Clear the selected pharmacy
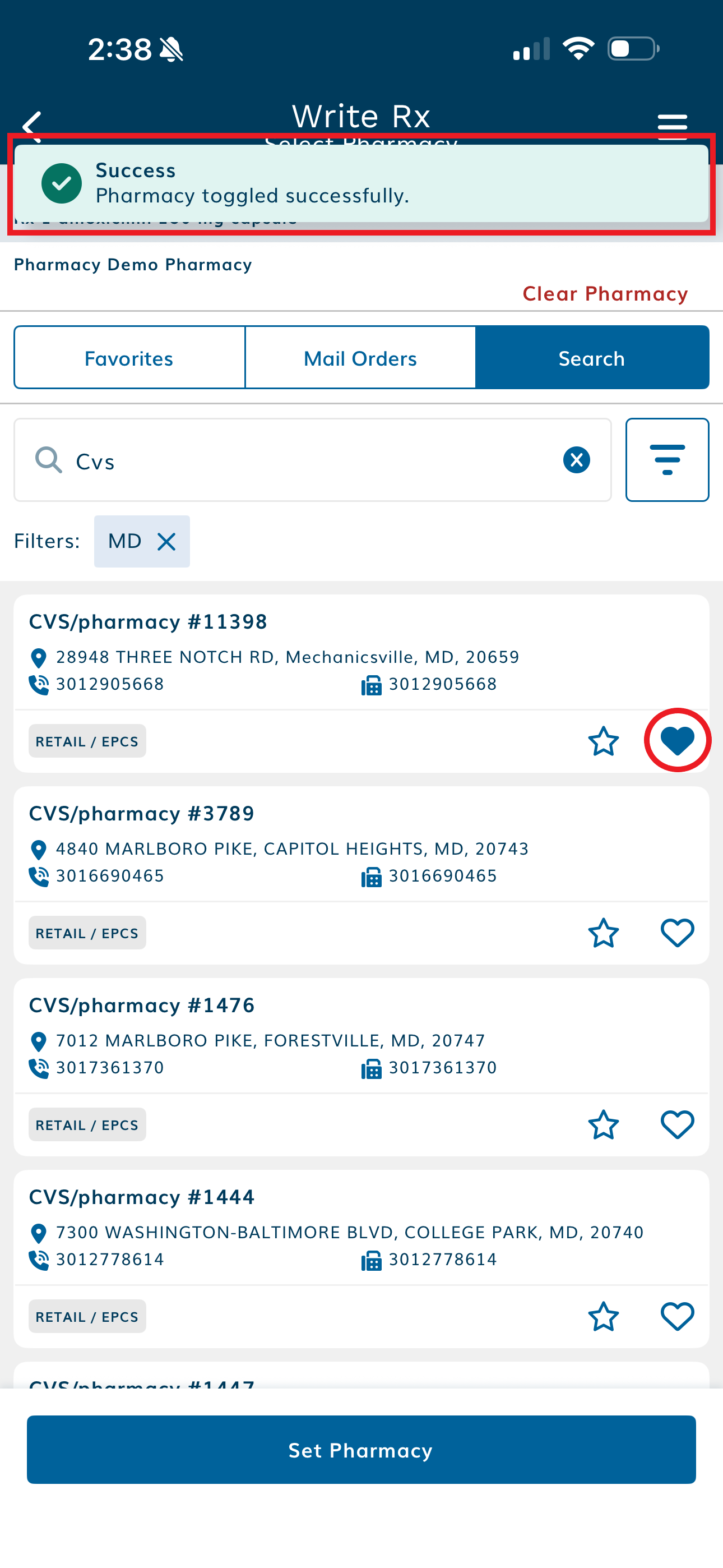The image size is (723, 1568). 605,294
